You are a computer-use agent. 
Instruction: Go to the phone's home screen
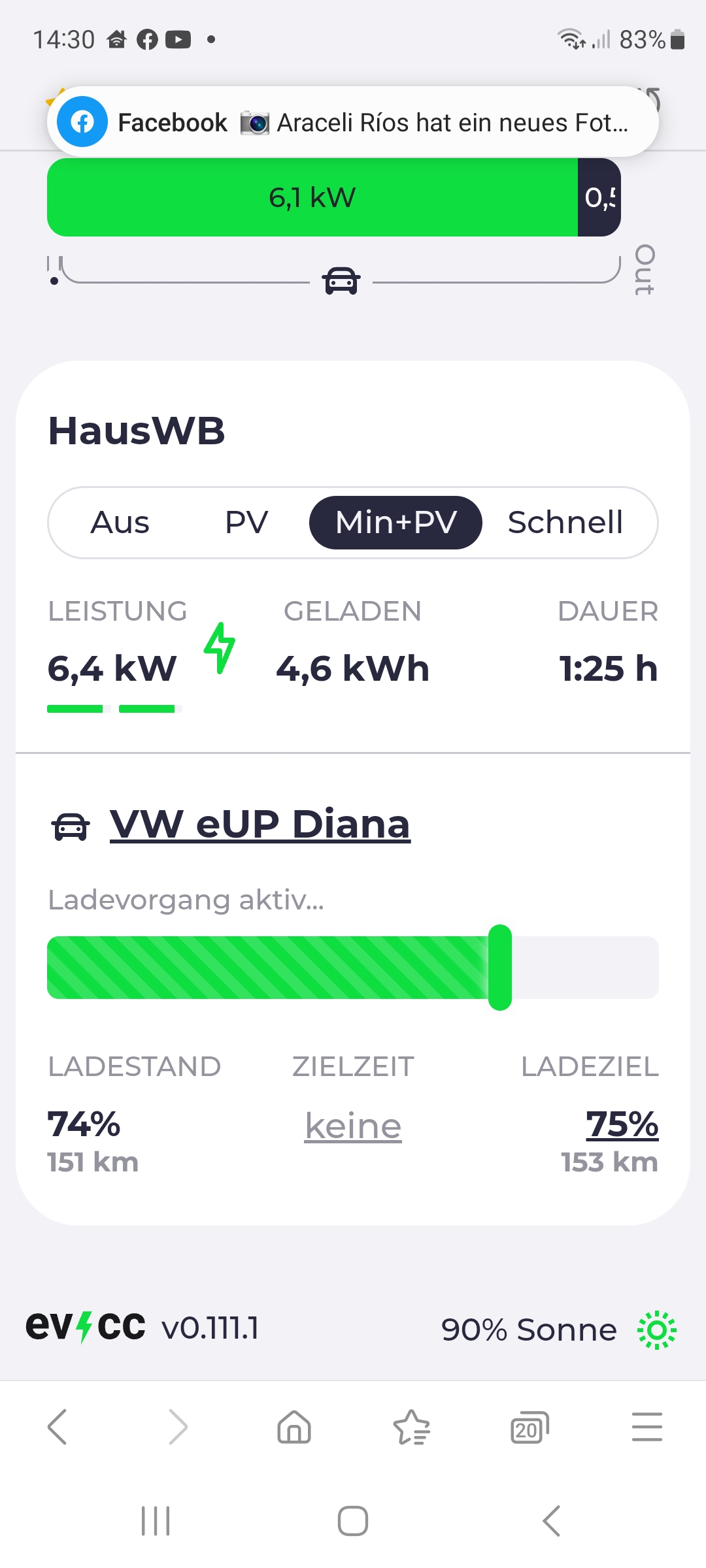coord(353,1521)
